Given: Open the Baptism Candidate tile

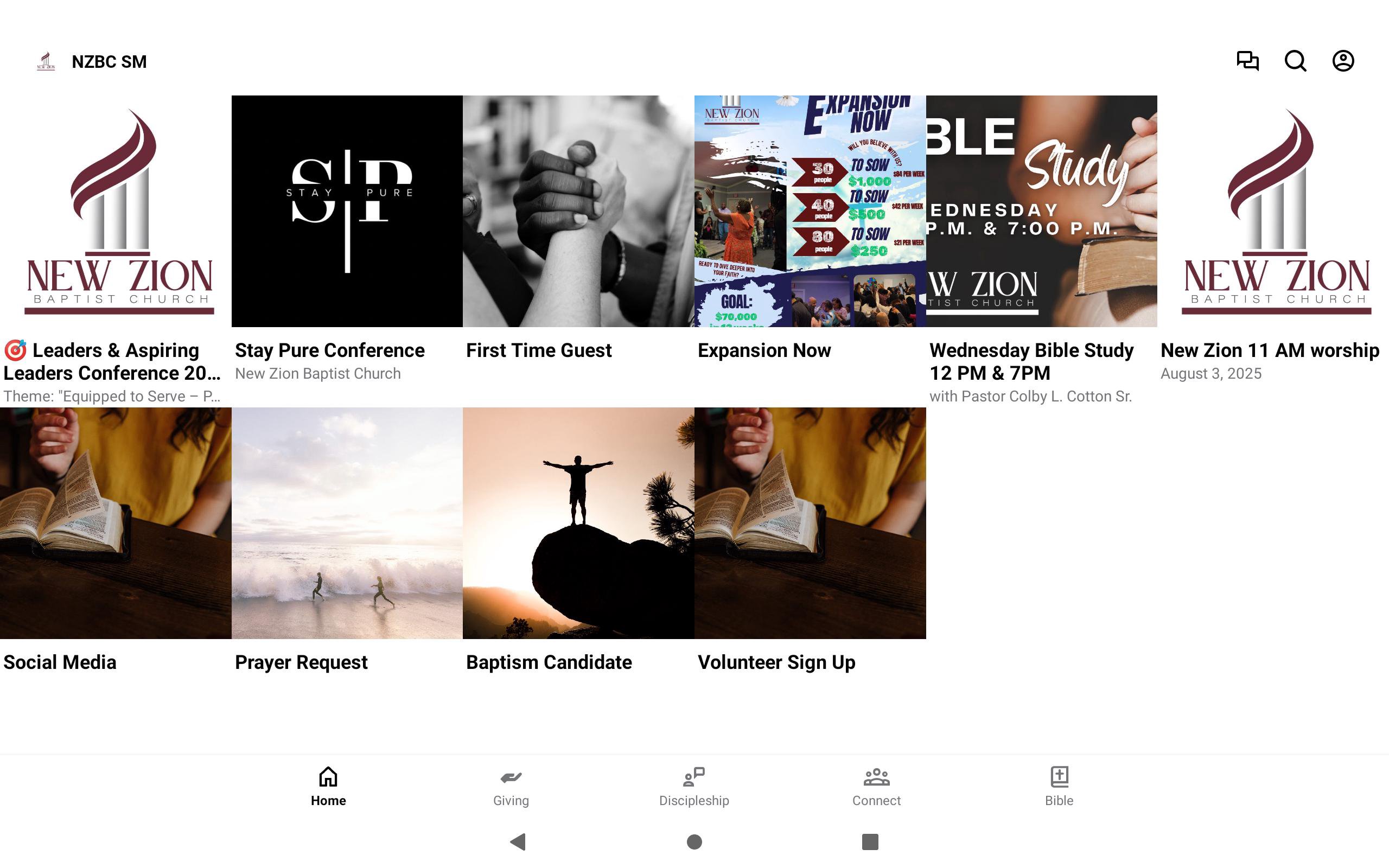Looking at the screenshot, I should 578,523.
